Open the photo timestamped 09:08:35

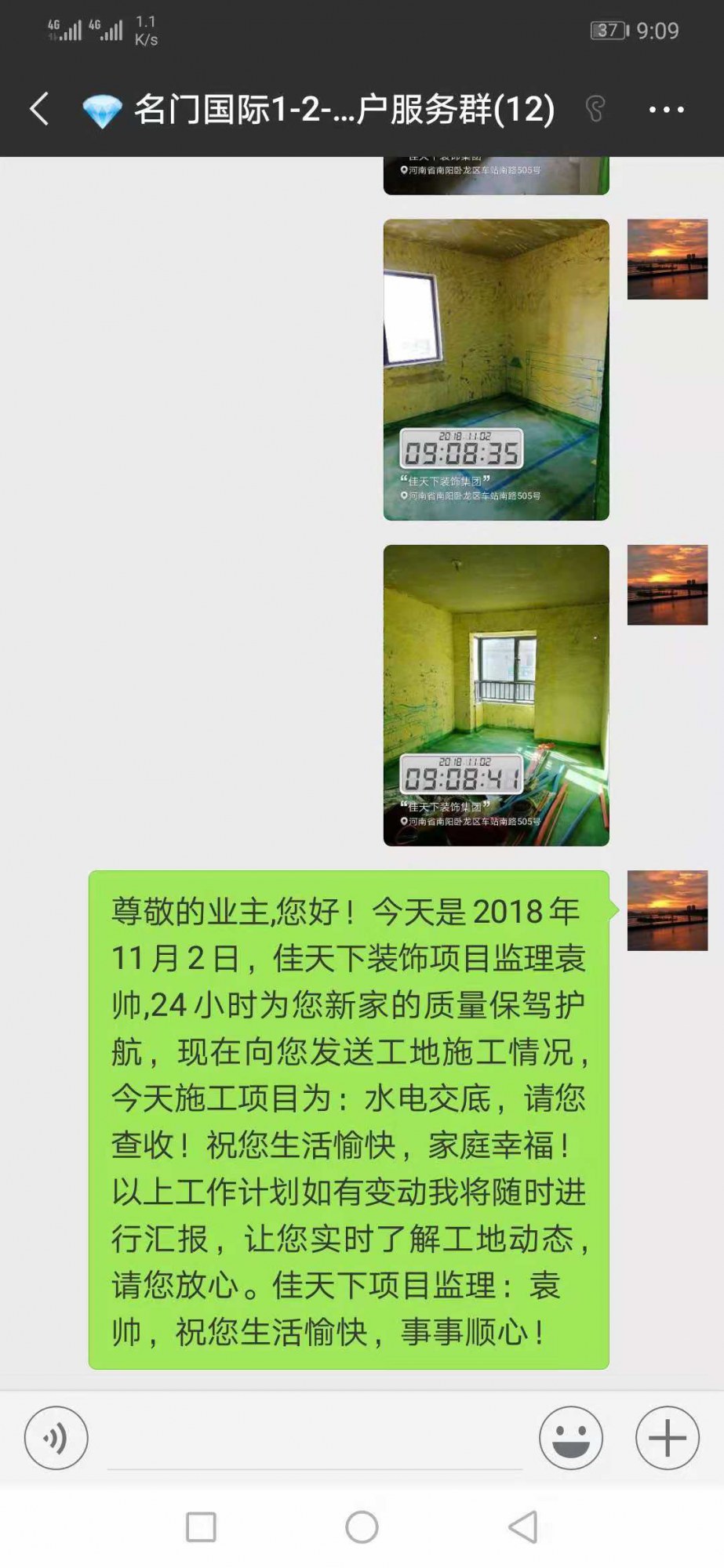pyautogui.click(x=496, y=369)
